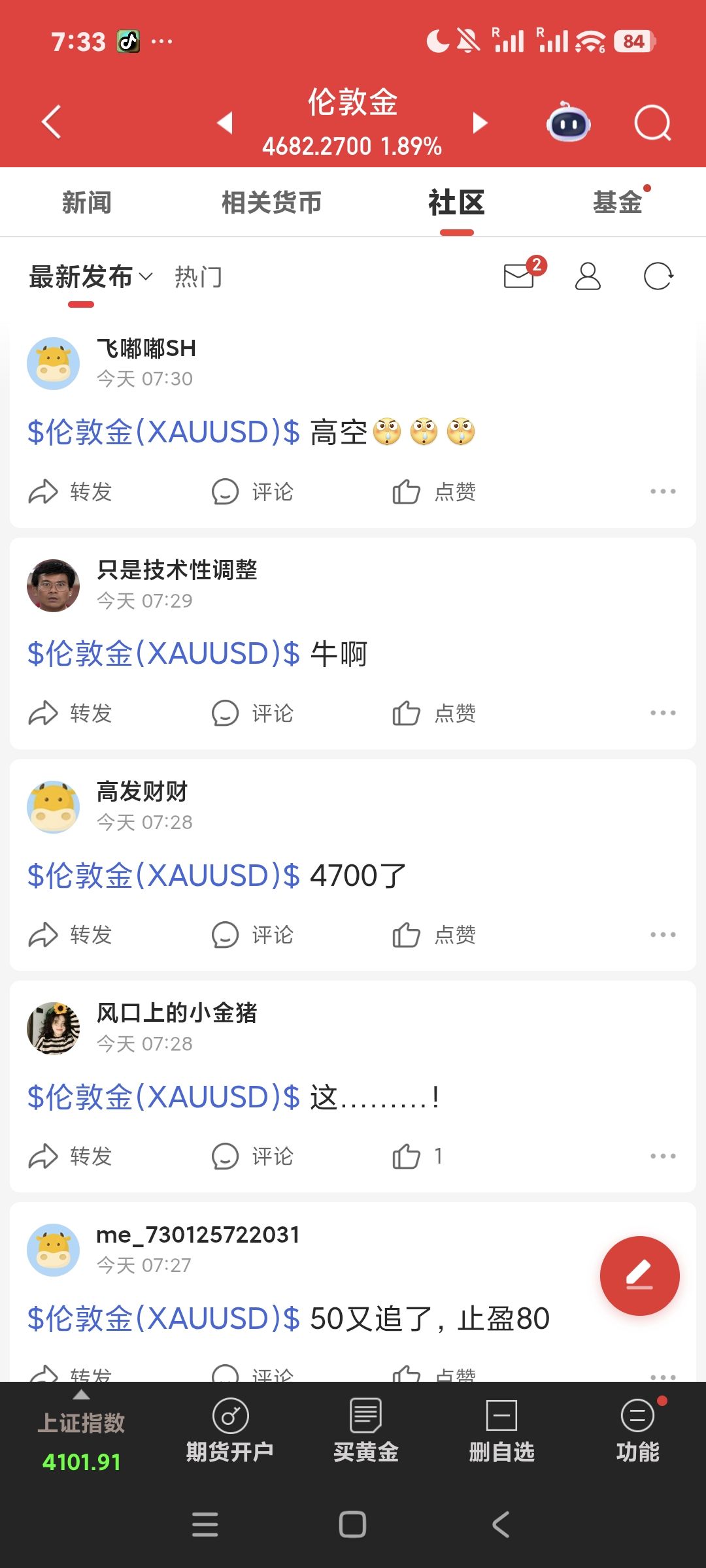Viewport: 706px width, 1568px height.
Task: Open more options on 风口上的小金猪's post
Action: point(663,1156)
